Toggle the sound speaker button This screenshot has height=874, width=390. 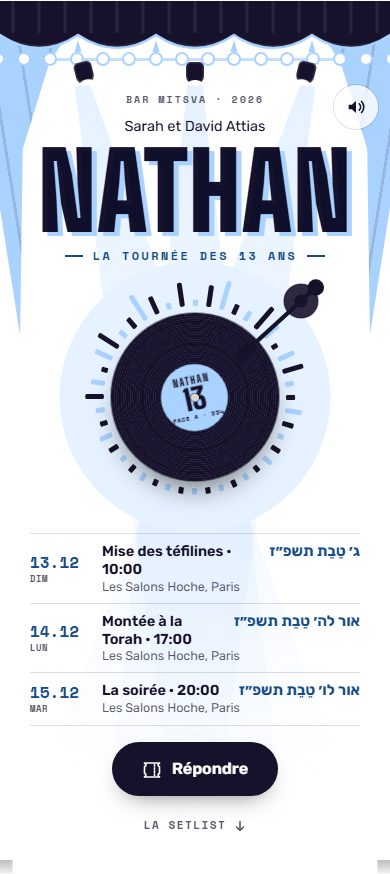(x=355, y=107)
